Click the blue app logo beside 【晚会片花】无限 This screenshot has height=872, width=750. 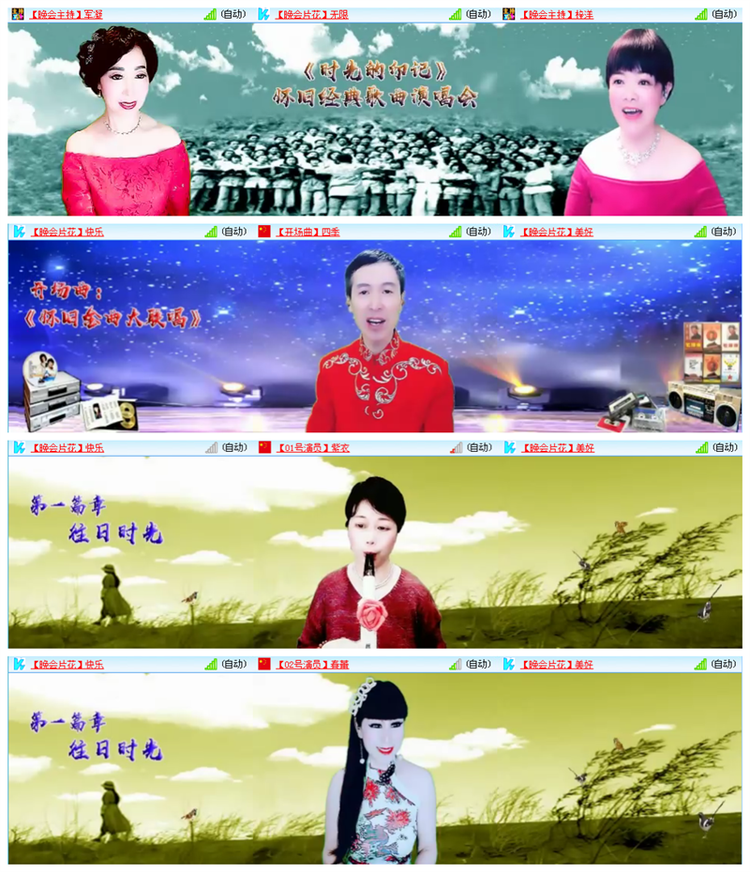pos(264,12)
